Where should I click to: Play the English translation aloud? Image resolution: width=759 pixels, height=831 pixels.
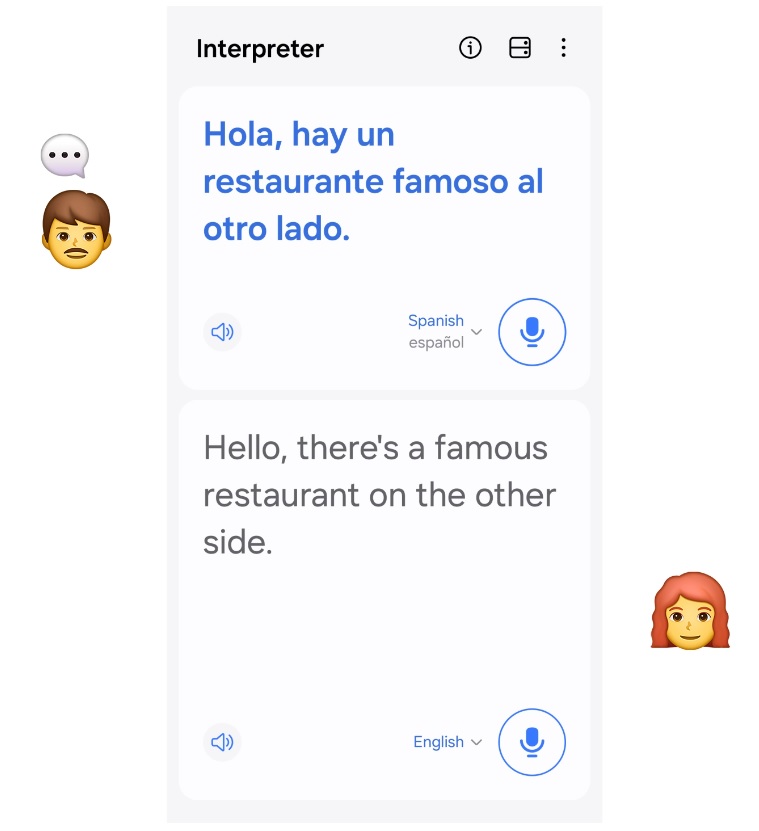tap(222, 742)
